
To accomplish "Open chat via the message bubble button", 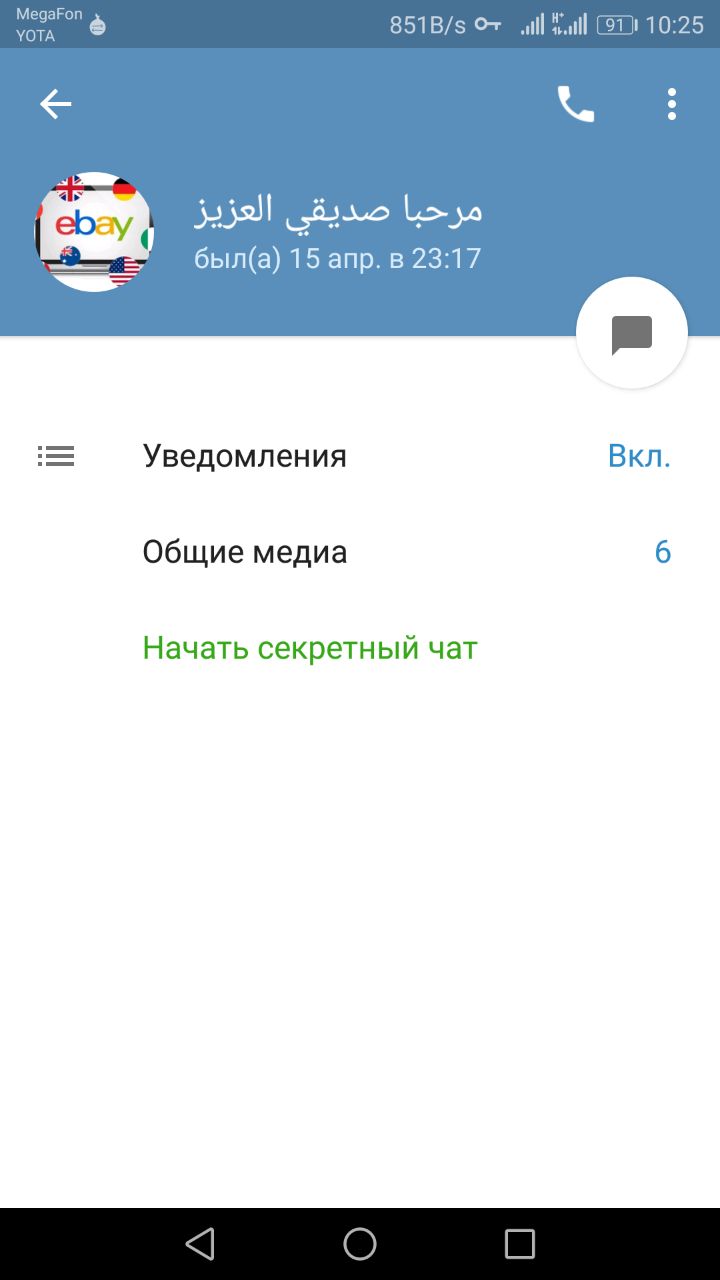I will click(631, 333).
